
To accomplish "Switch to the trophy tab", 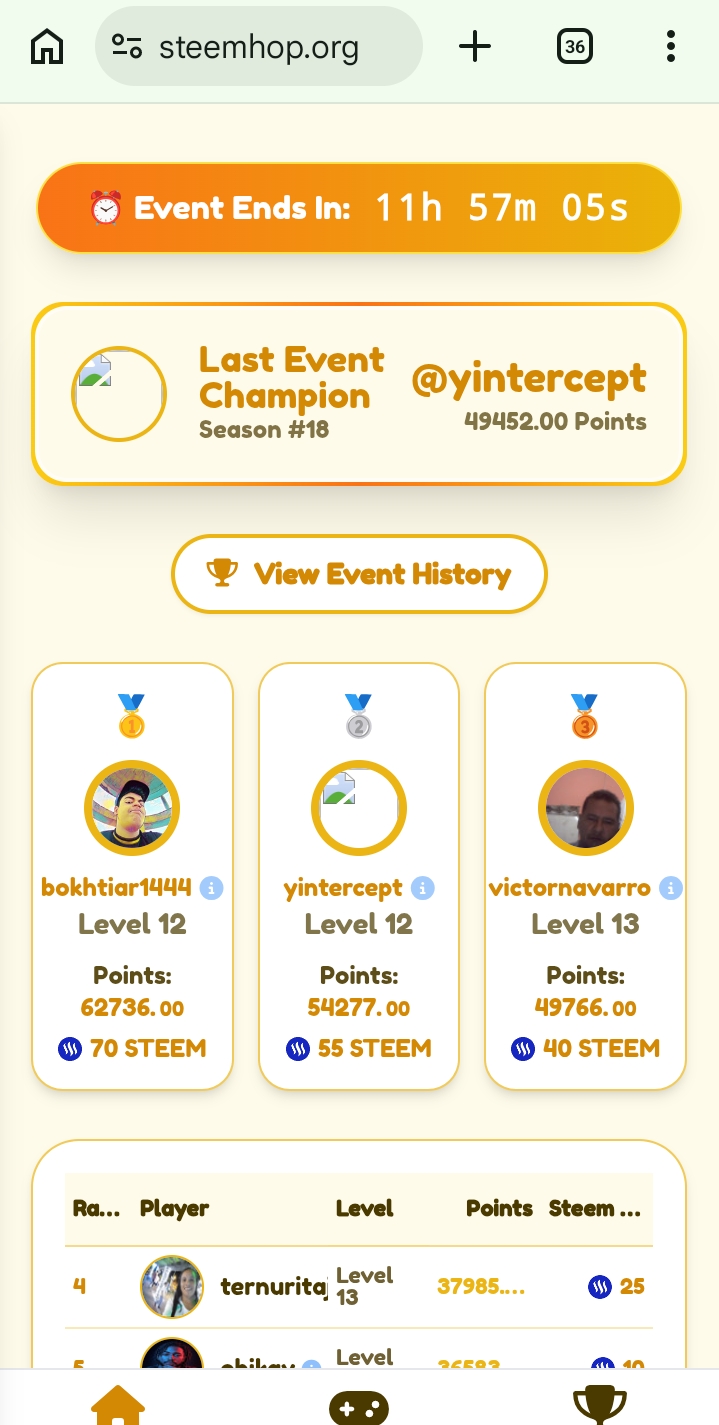I will point(600,1405).
